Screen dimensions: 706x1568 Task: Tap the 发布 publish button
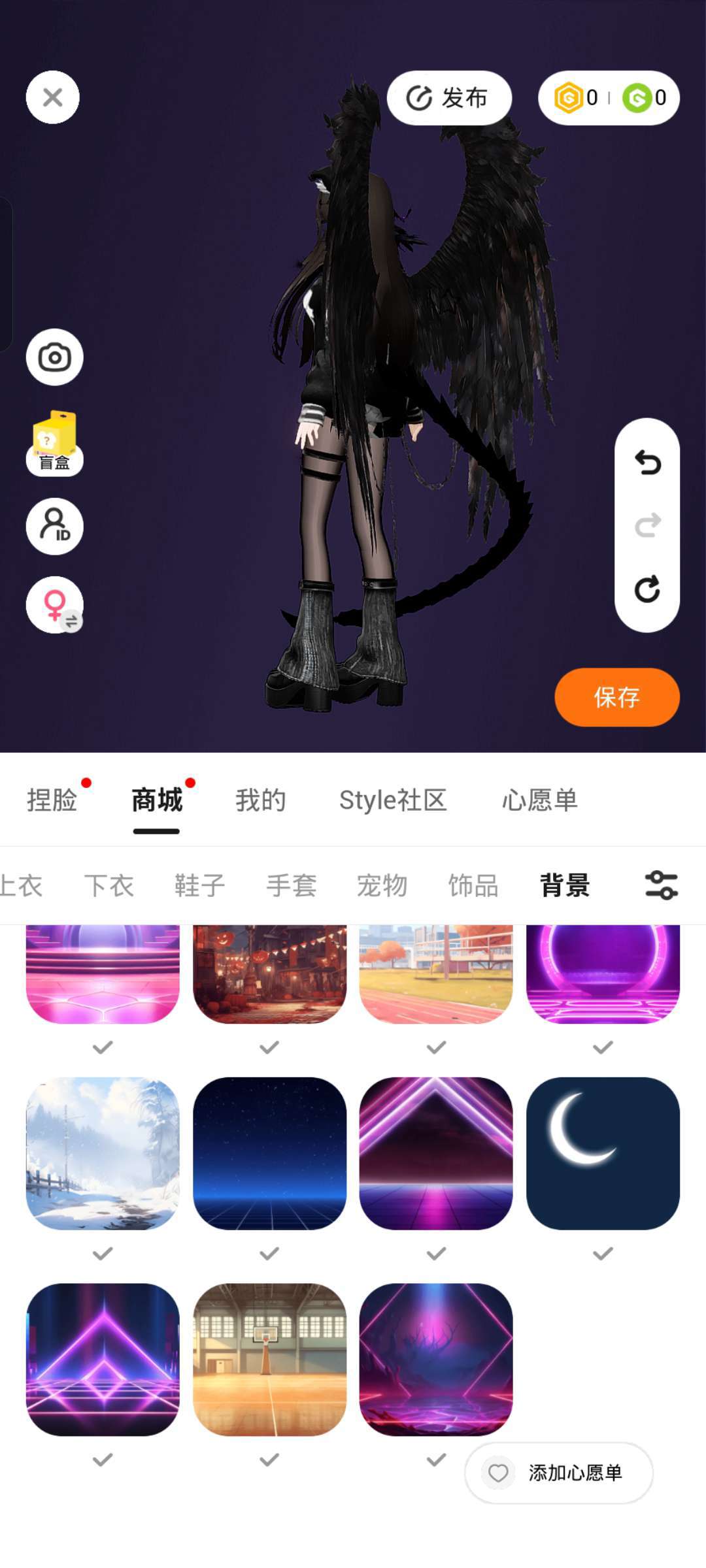[x=449, y=98]
